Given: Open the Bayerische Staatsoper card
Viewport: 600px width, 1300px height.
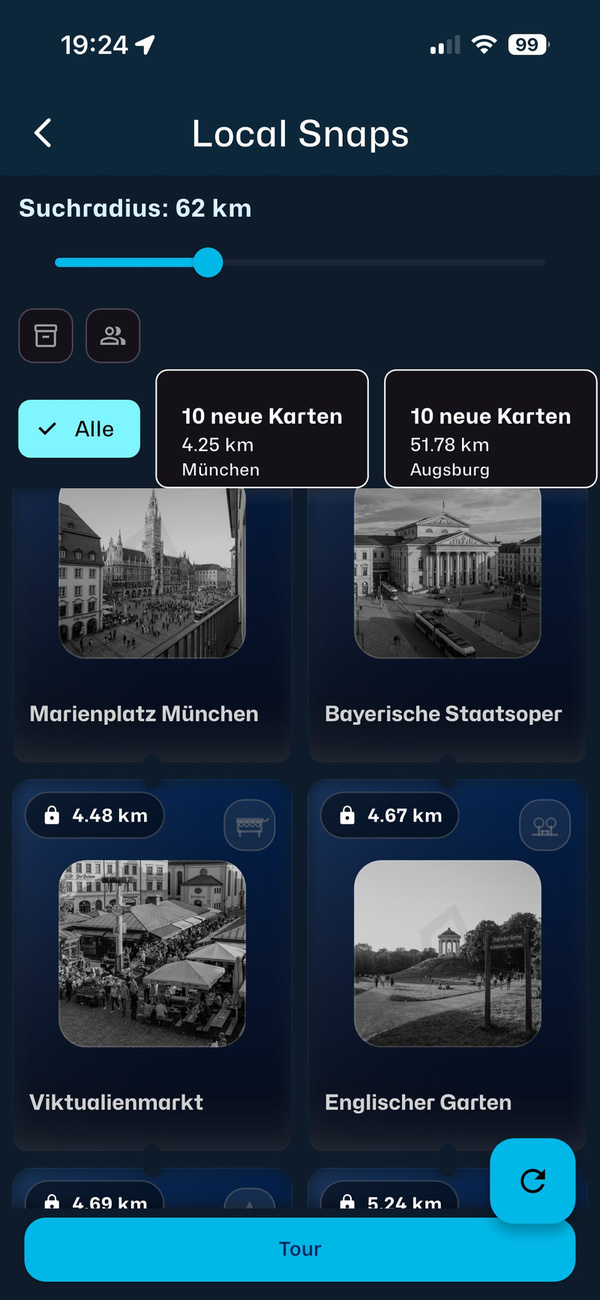Looking at the screenshot, I should point(447,620).
